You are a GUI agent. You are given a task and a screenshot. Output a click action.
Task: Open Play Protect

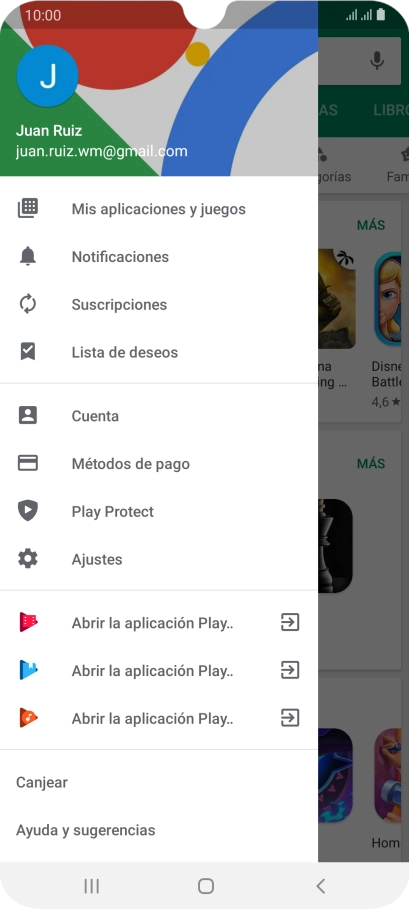159,511
